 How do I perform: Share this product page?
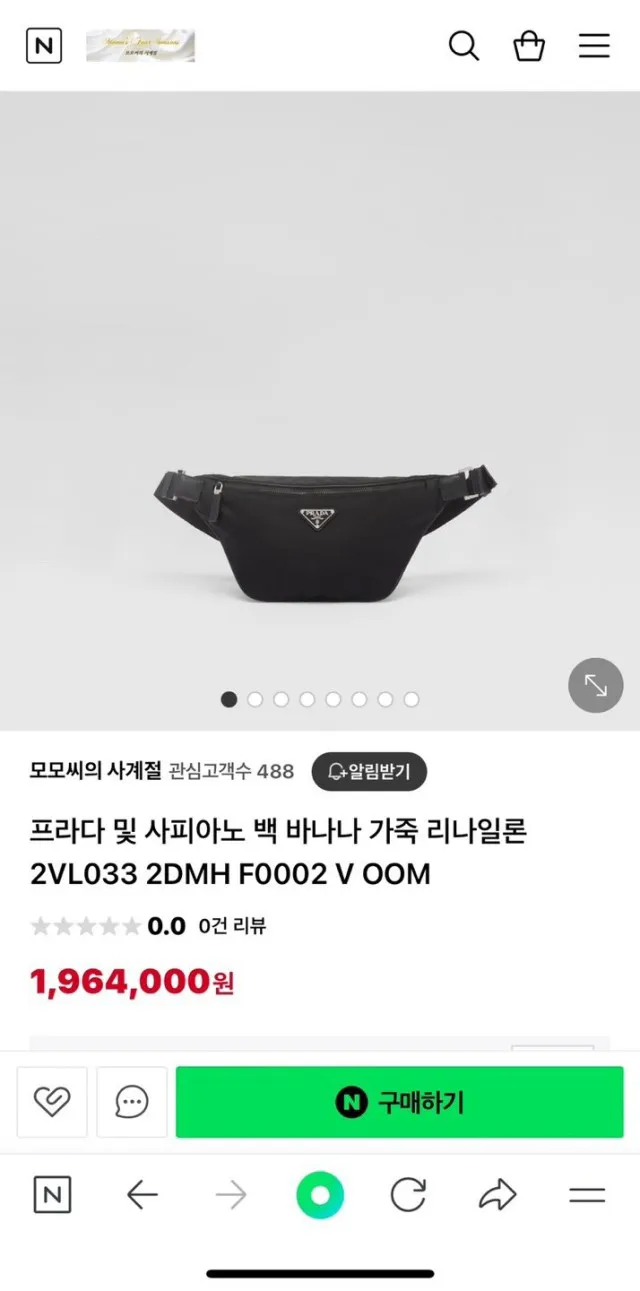pos(497,1195)
